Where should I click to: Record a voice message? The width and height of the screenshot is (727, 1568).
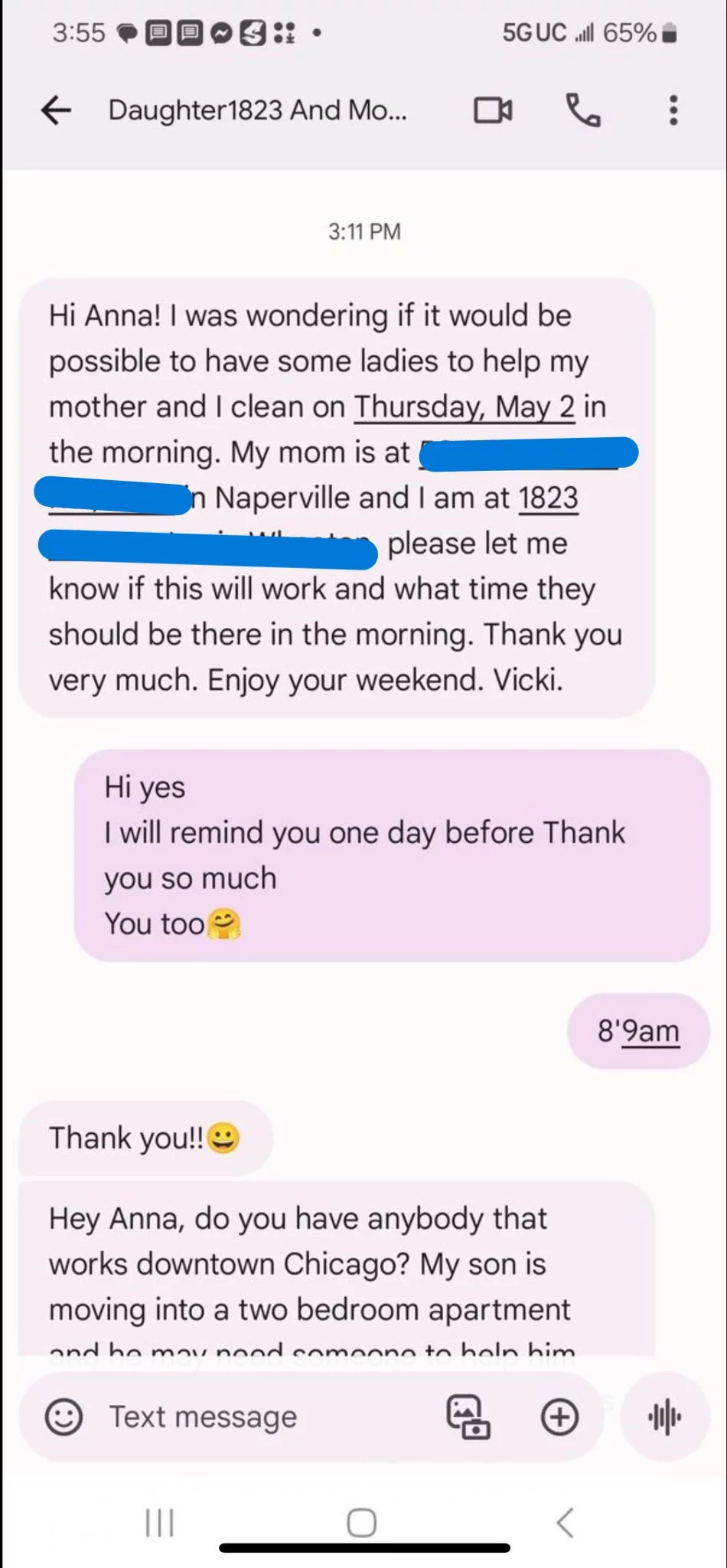click(664, 1416)
